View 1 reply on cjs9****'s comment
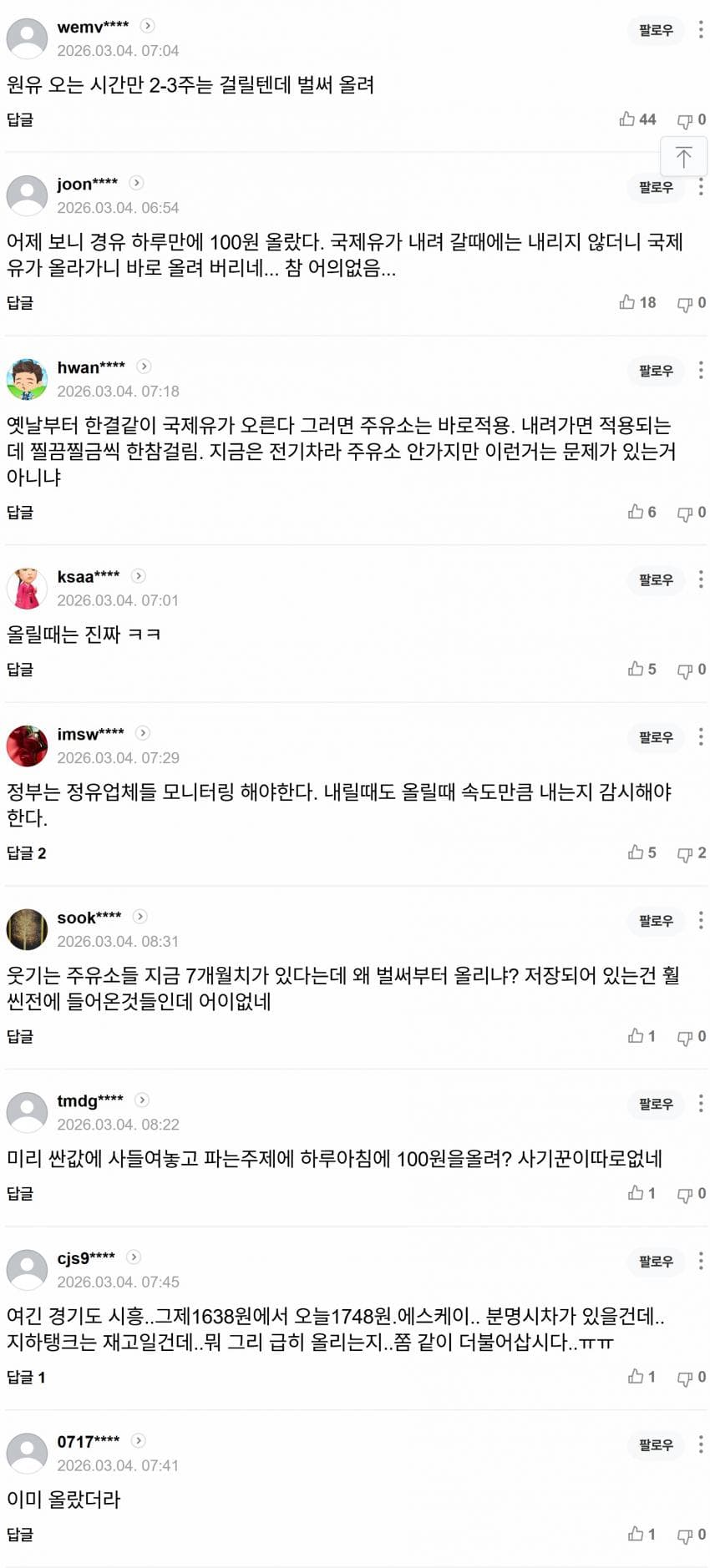Image resolution: width=710 pixels, height=1568 pixels. [x=26, y=1378]
